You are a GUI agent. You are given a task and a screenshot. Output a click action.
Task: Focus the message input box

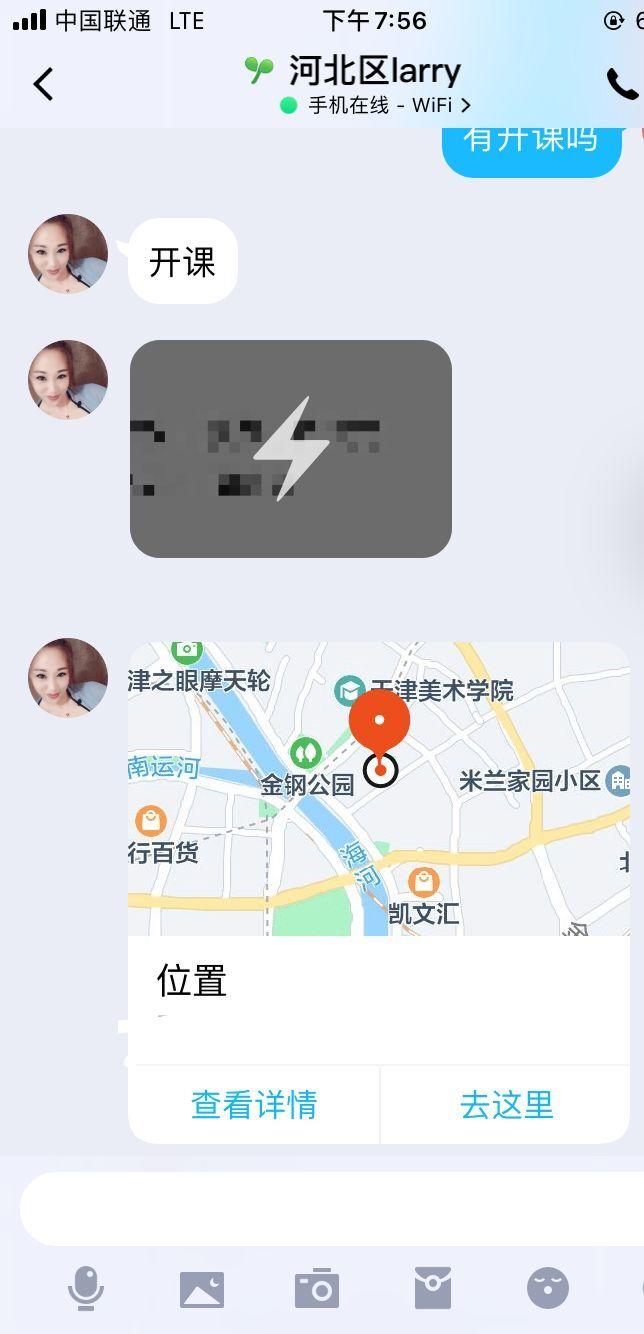coord(330,1209)
